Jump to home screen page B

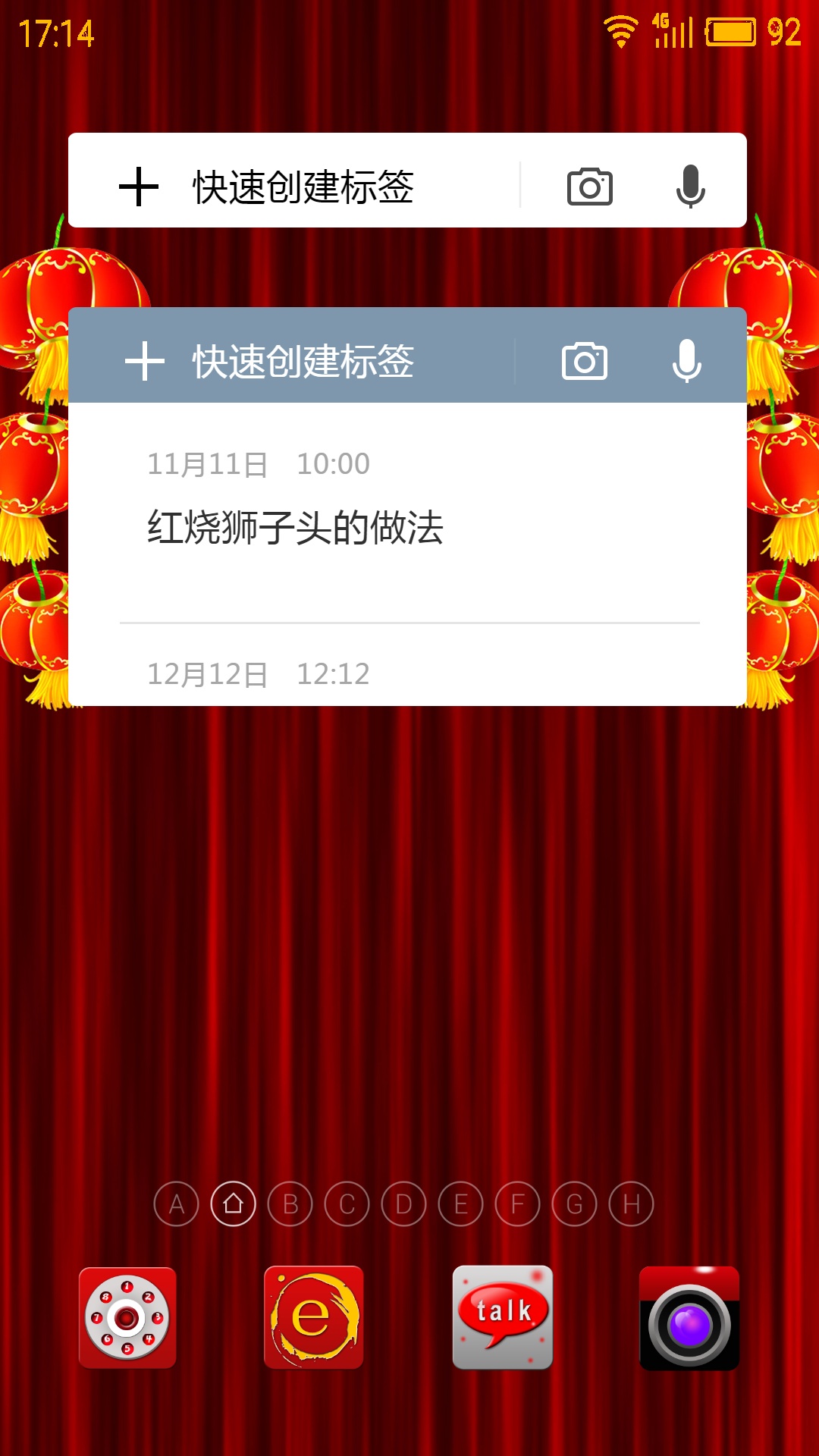(290, 1203)
